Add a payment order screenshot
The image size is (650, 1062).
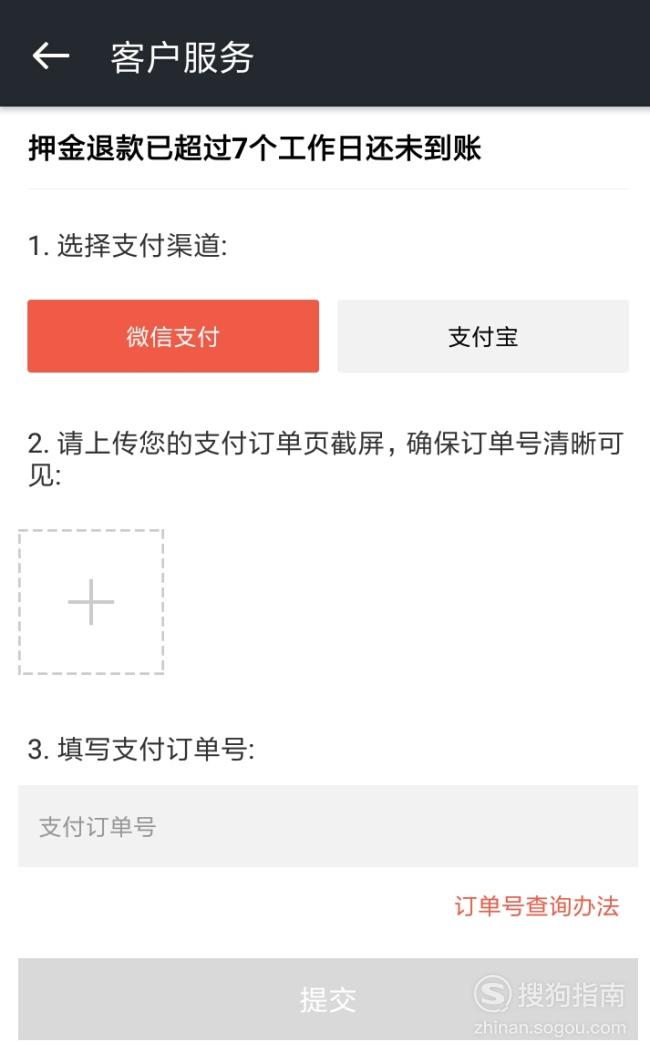[x=91, y=602]
